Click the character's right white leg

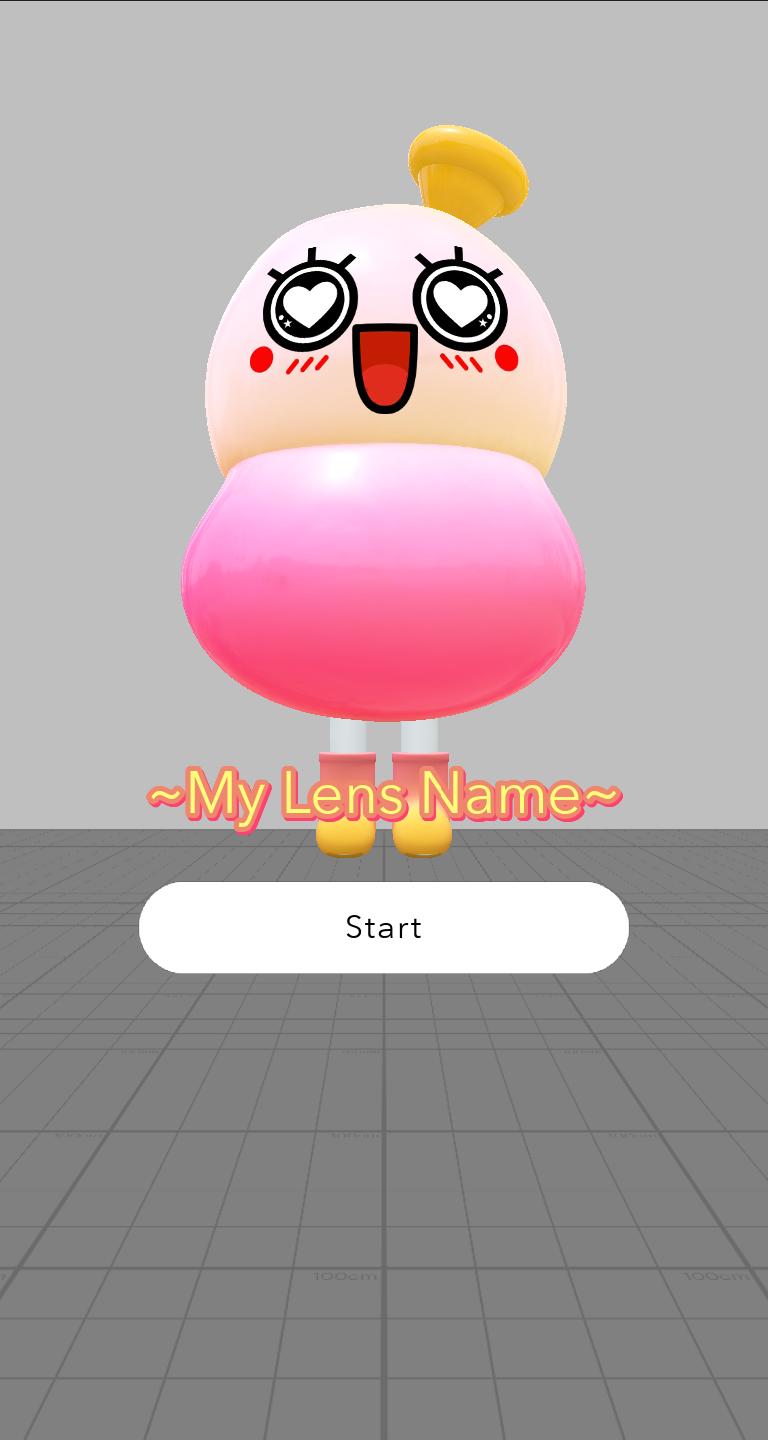420,735
